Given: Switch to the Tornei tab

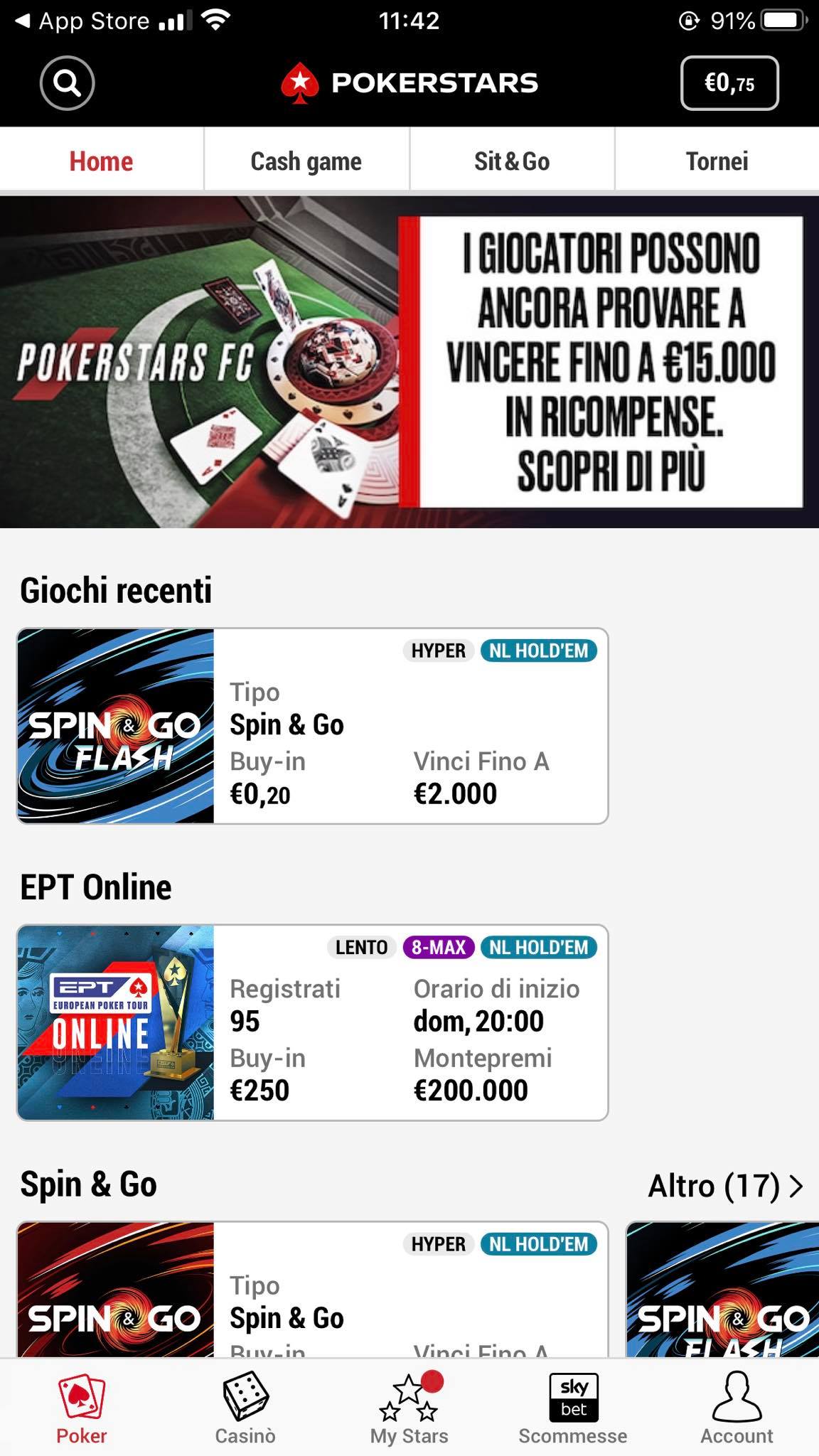Looking at the screenshot, I should coord(717,161).
